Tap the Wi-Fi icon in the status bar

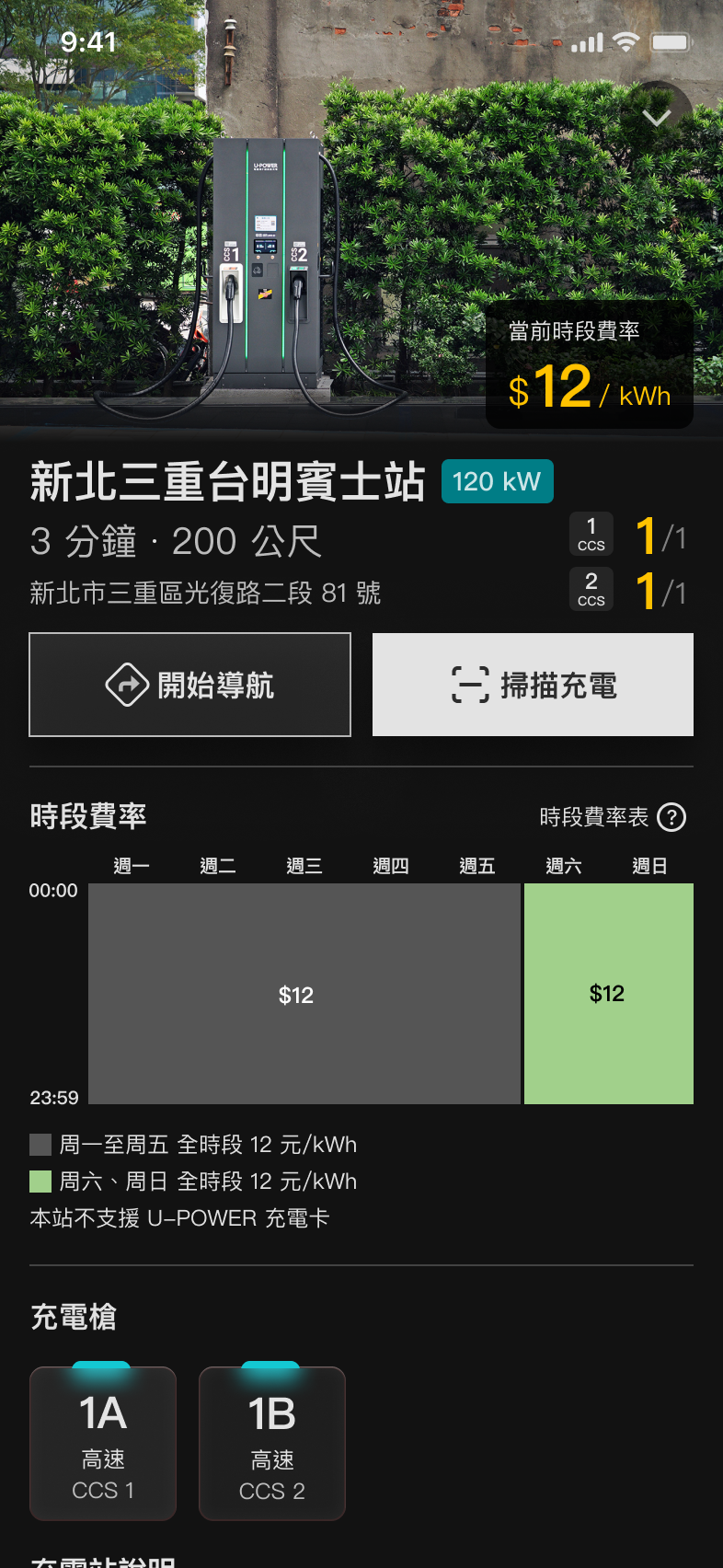tap(625, 41)
